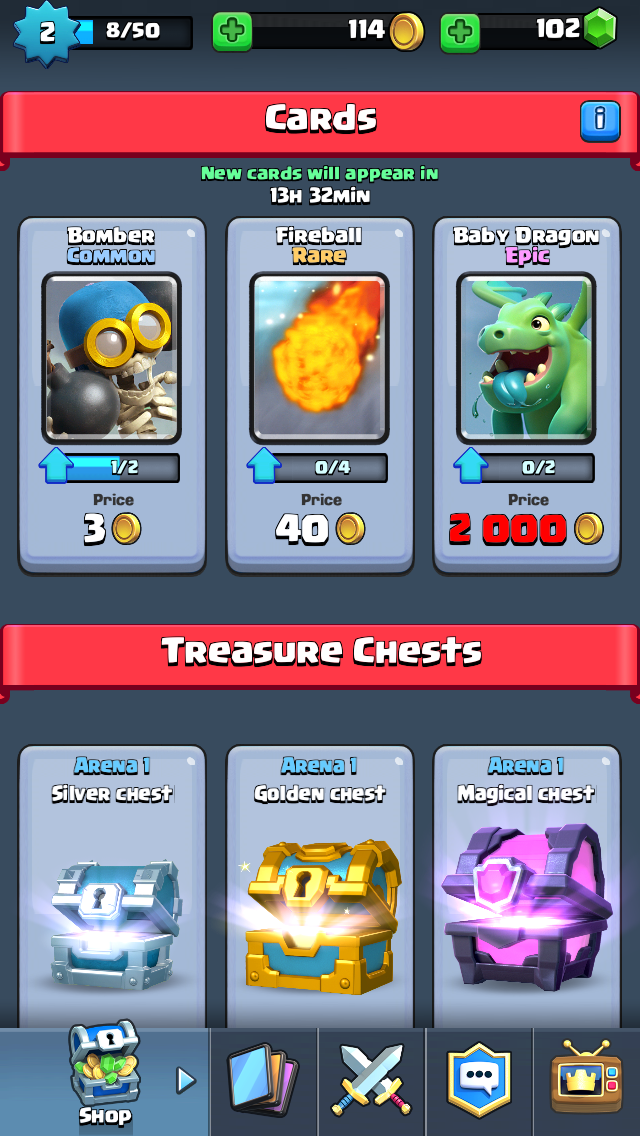
Task: Open the Arena 1 Magical chest offer
Action: tap(527, 890)
